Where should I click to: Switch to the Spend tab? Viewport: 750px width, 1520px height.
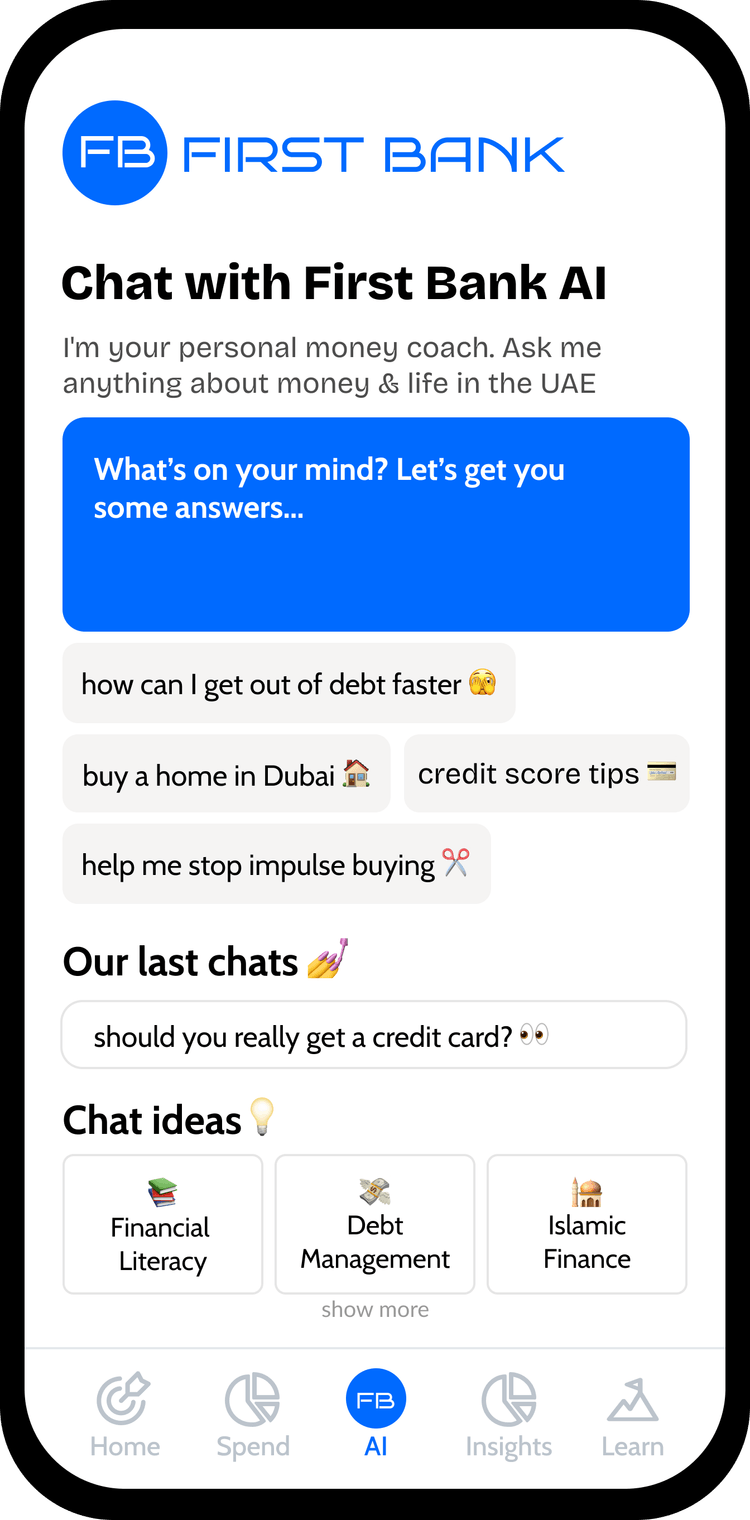(253, 1416)
